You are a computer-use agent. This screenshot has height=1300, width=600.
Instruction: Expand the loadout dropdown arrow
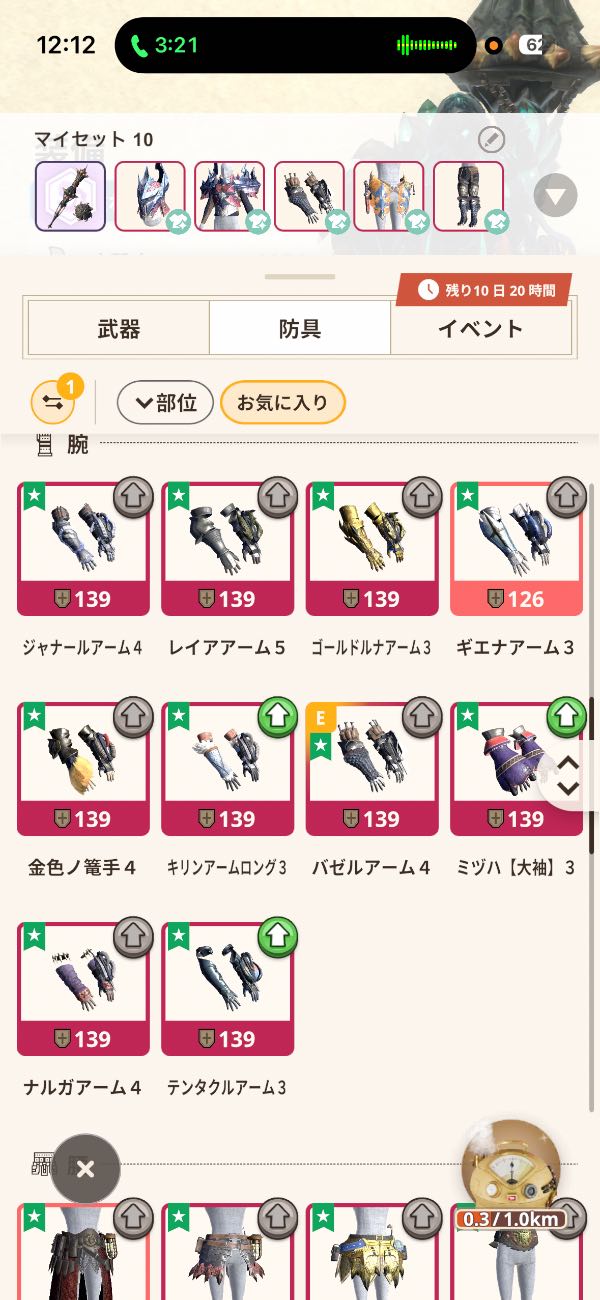(x=555, y=196)
